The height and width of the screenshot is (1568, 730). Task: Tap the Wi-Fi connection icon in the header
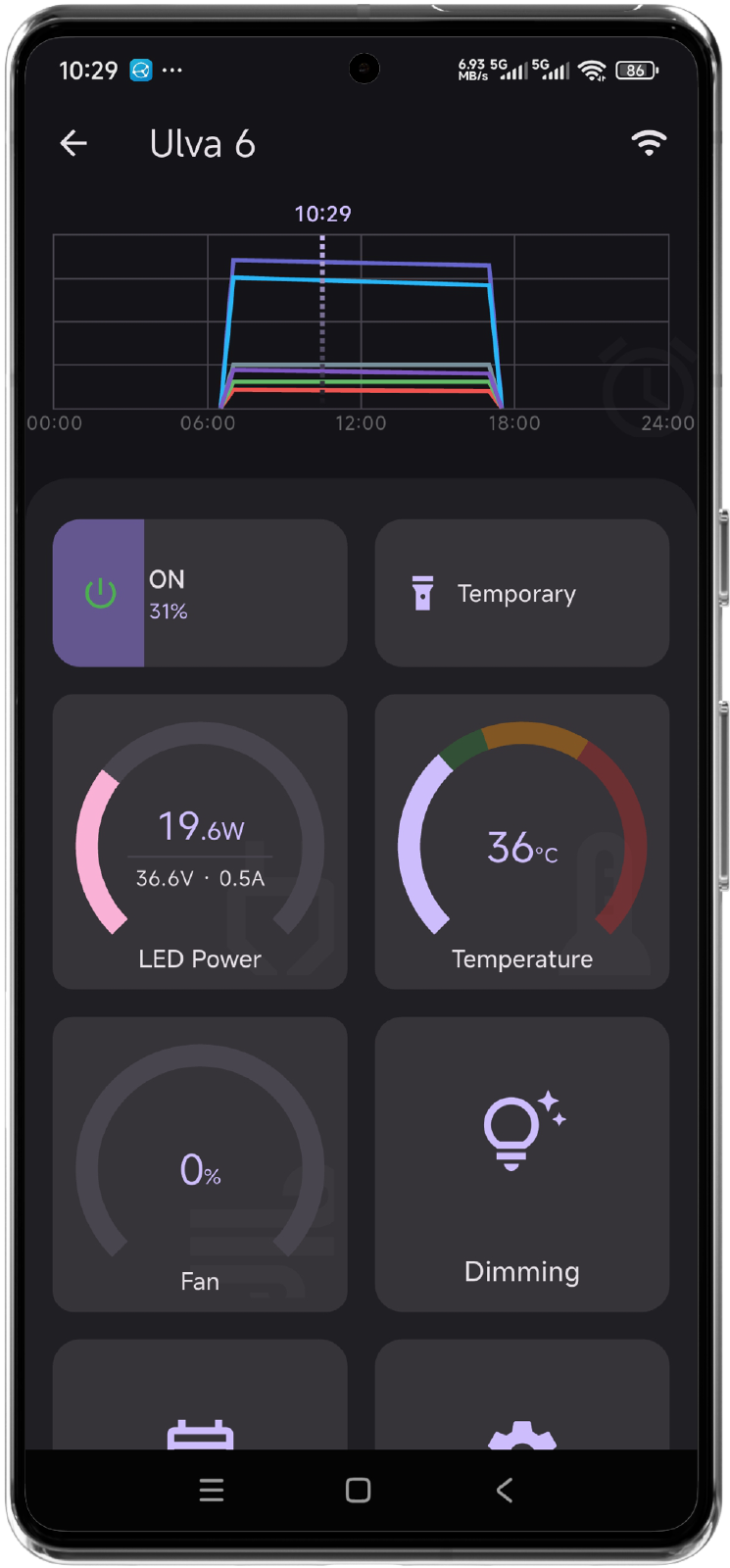coord(648,144)
